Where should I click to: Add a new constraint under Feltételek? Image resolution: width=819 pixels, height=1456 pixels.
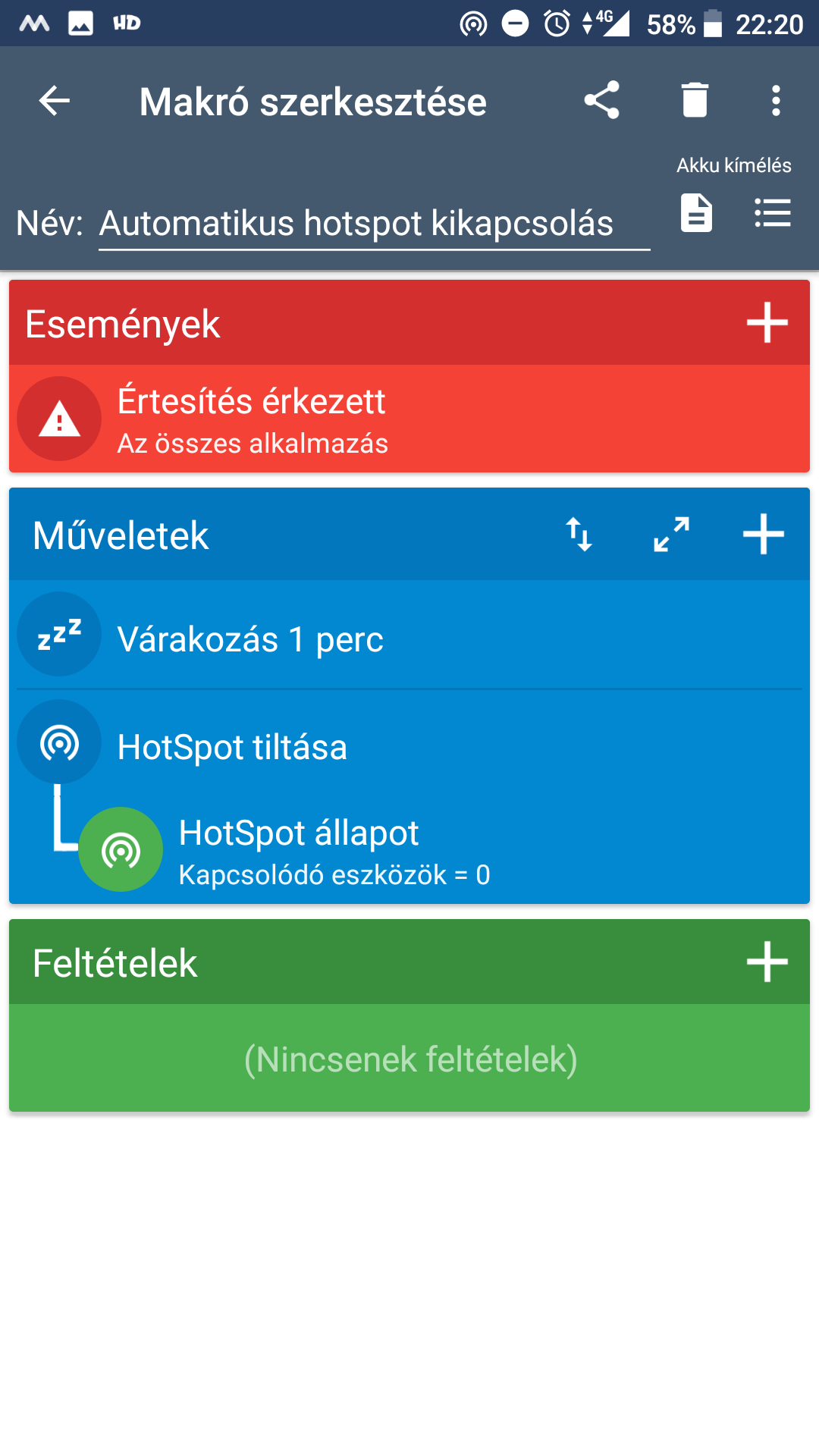pyautogui.click(x=767, y=962)
